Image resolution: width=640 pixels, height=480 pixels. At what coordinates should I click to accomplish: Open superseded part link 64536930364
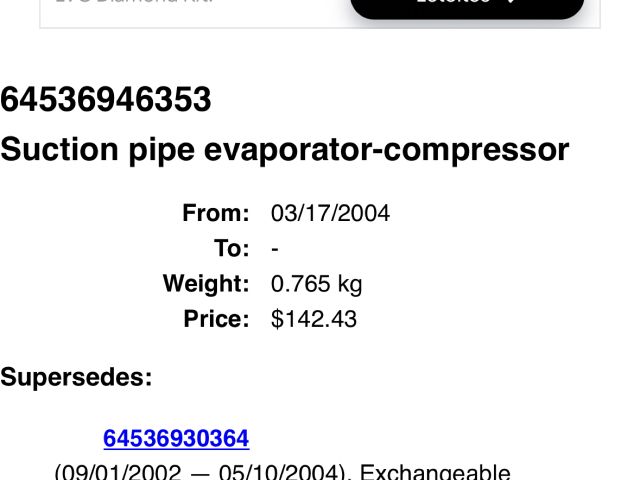click(176, 438)
